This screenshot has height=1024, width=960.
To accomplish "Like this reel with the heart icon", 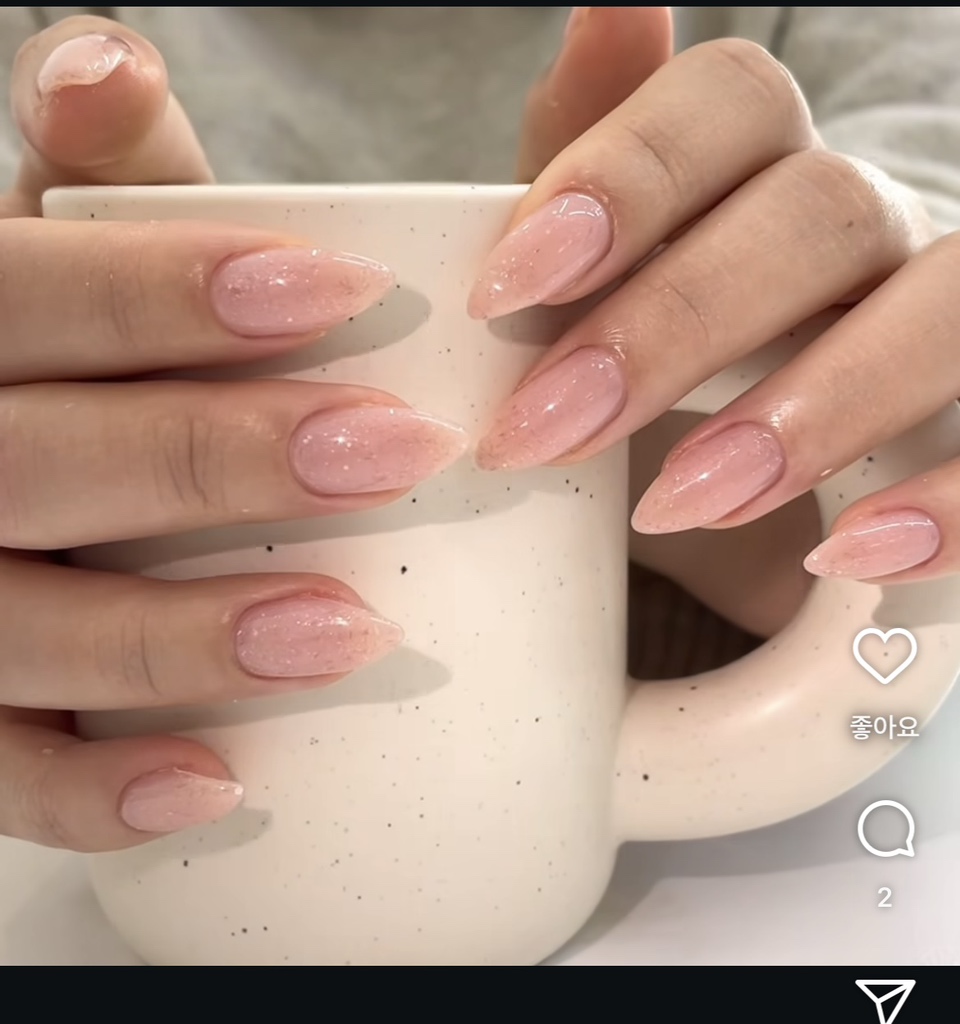I will click(884, 655).
